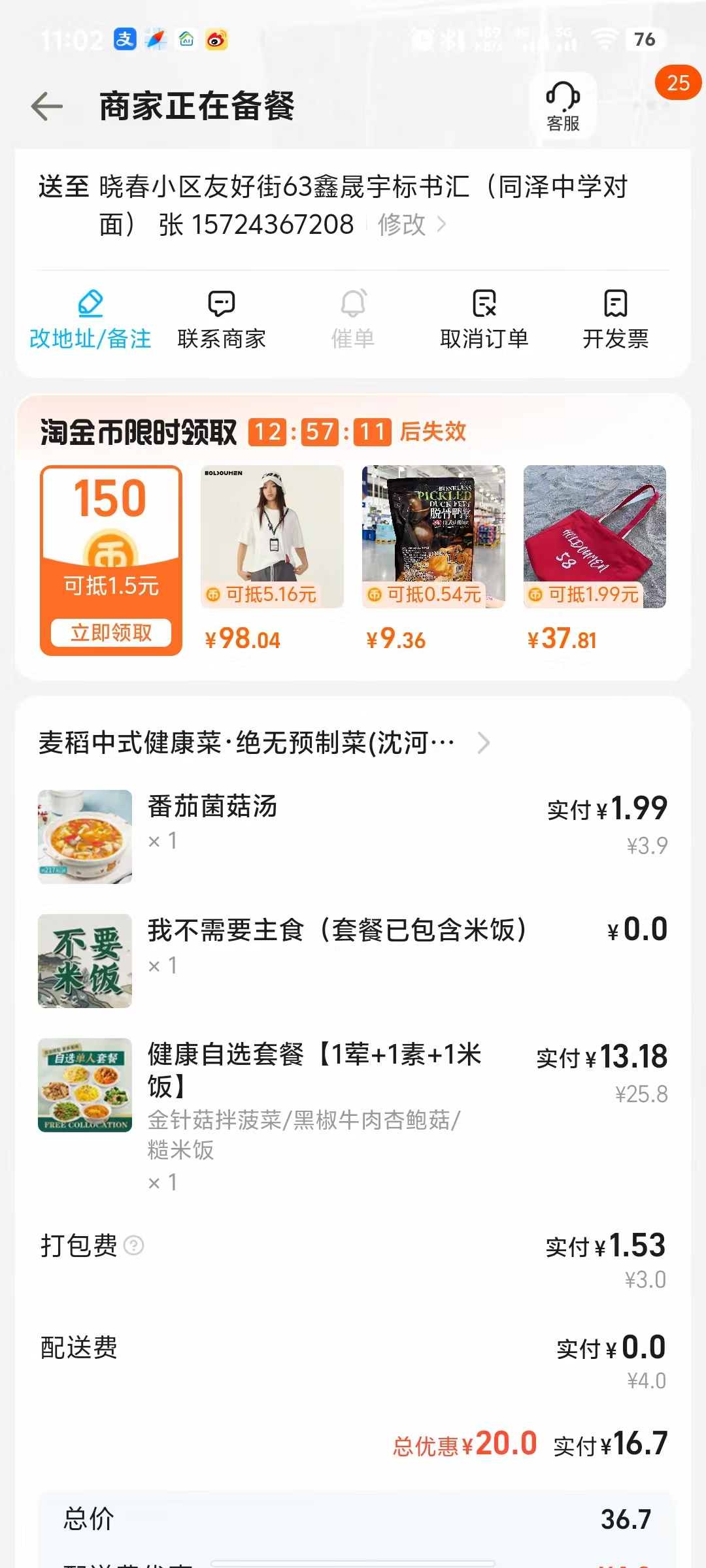Open the 25 notification badge
This screenshot has height=1568, width=706.
tap(678, 83)
